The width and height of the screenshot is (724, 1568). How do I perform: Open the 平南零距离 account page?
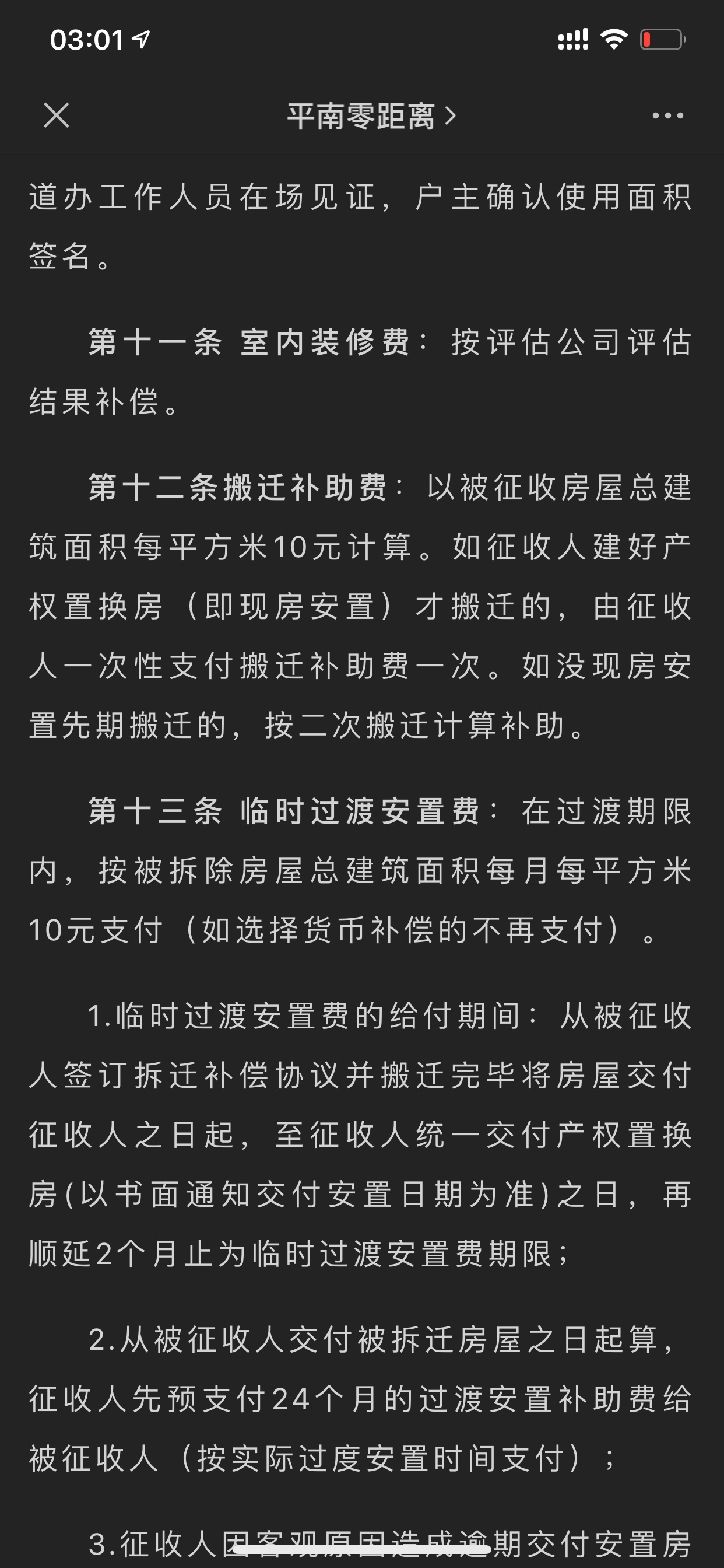coord(371,116)
